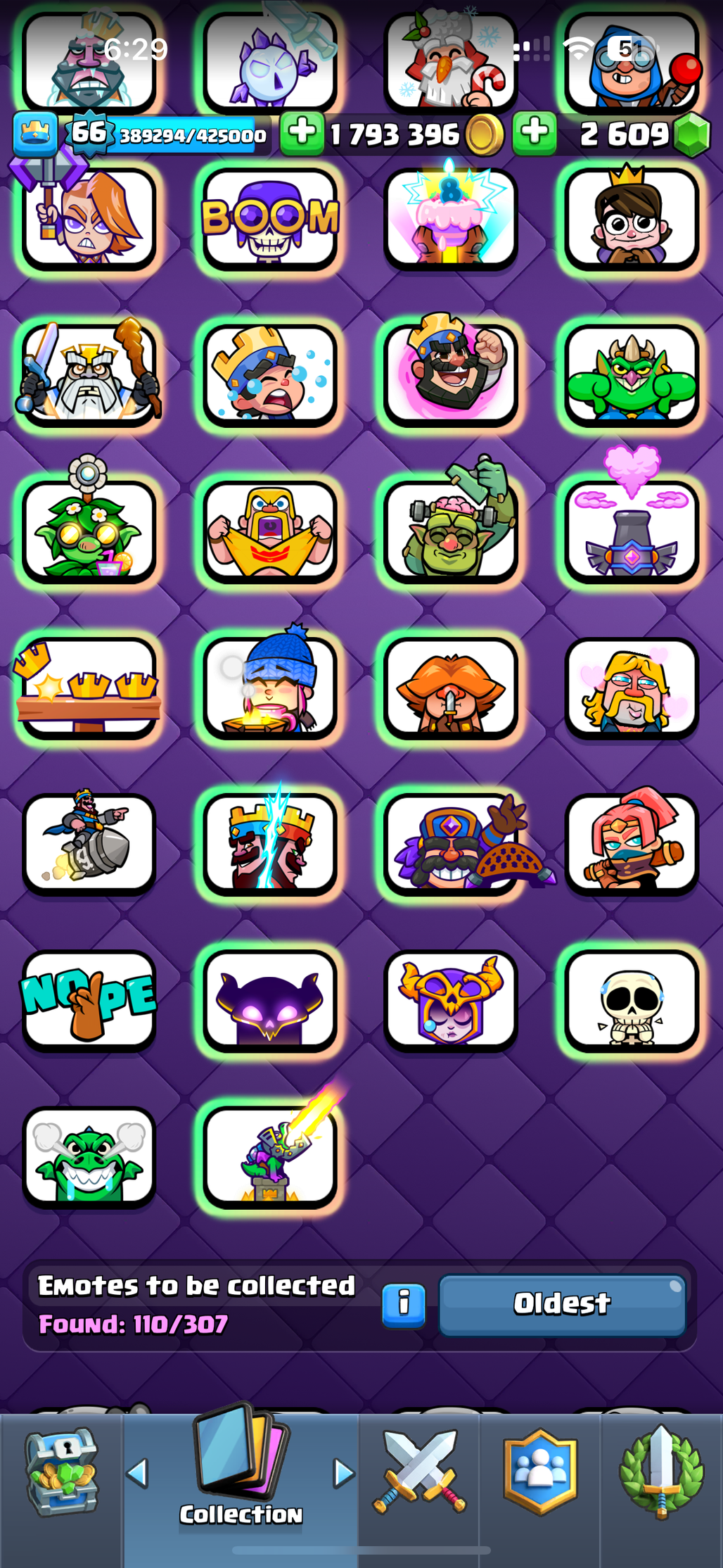Viewport: 723px width, 1568px height.
Task: Select the BOOM skeleton emote
Action: (x=270, y=220)
